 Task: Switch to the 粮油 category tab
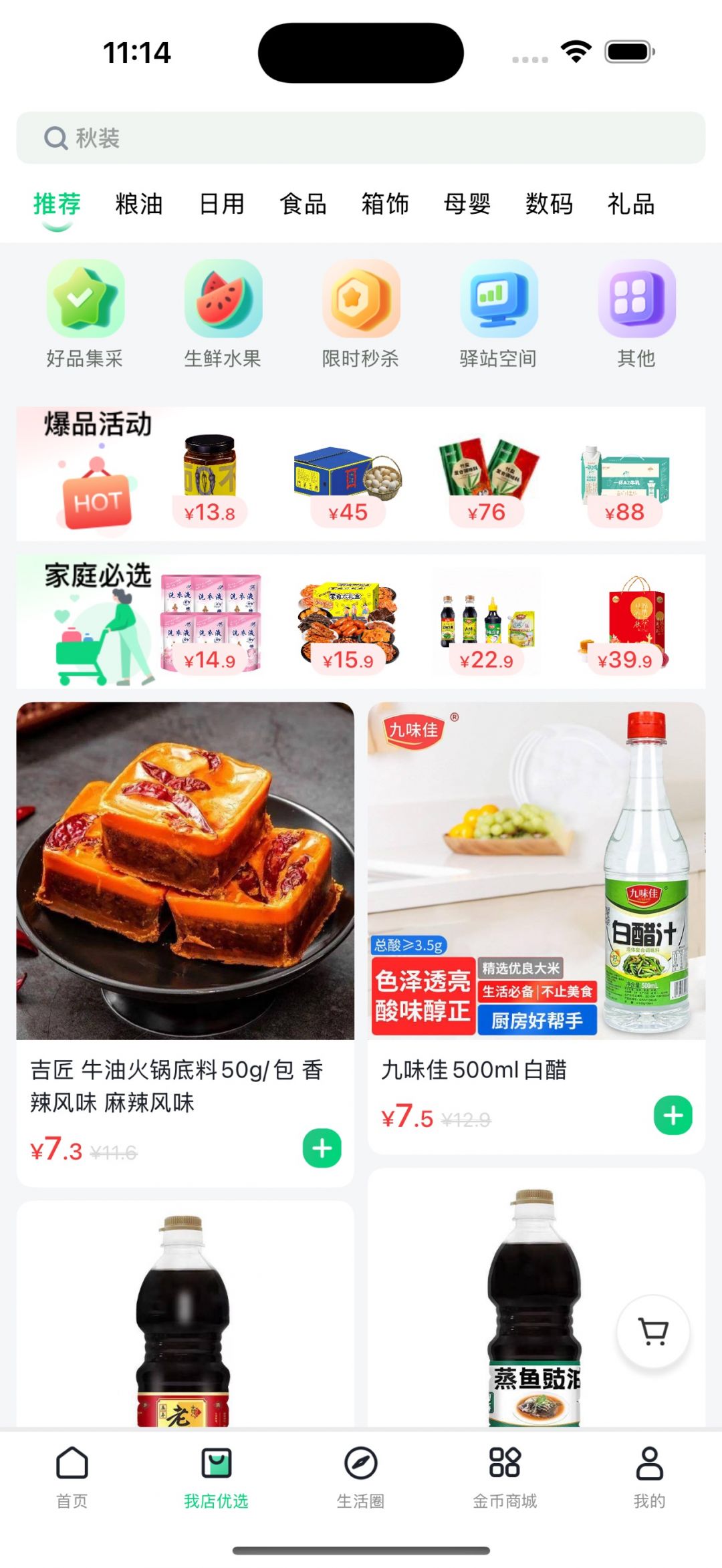pyautogui.click(x=139, y=204)
